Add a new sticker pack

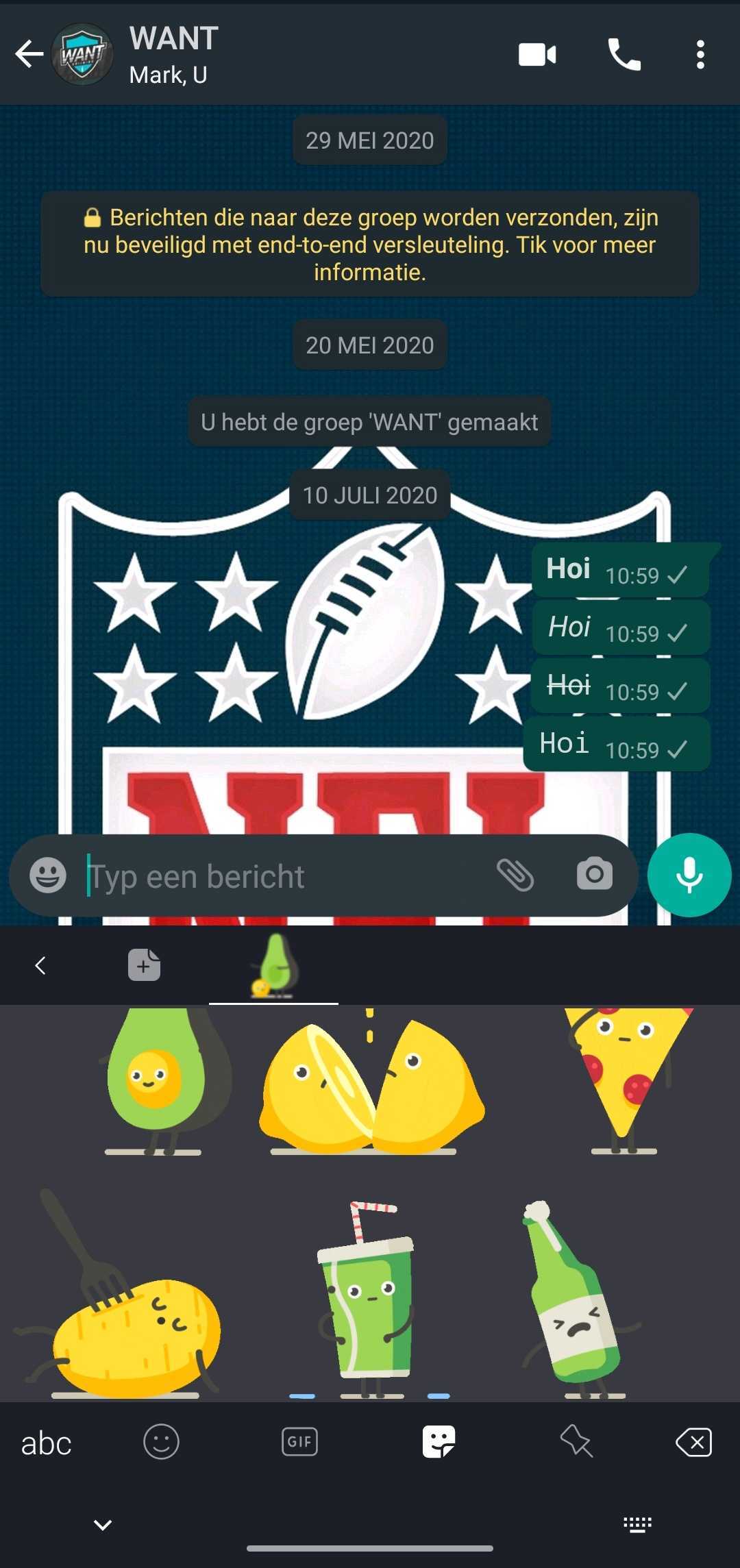click(x=144, y=965)
